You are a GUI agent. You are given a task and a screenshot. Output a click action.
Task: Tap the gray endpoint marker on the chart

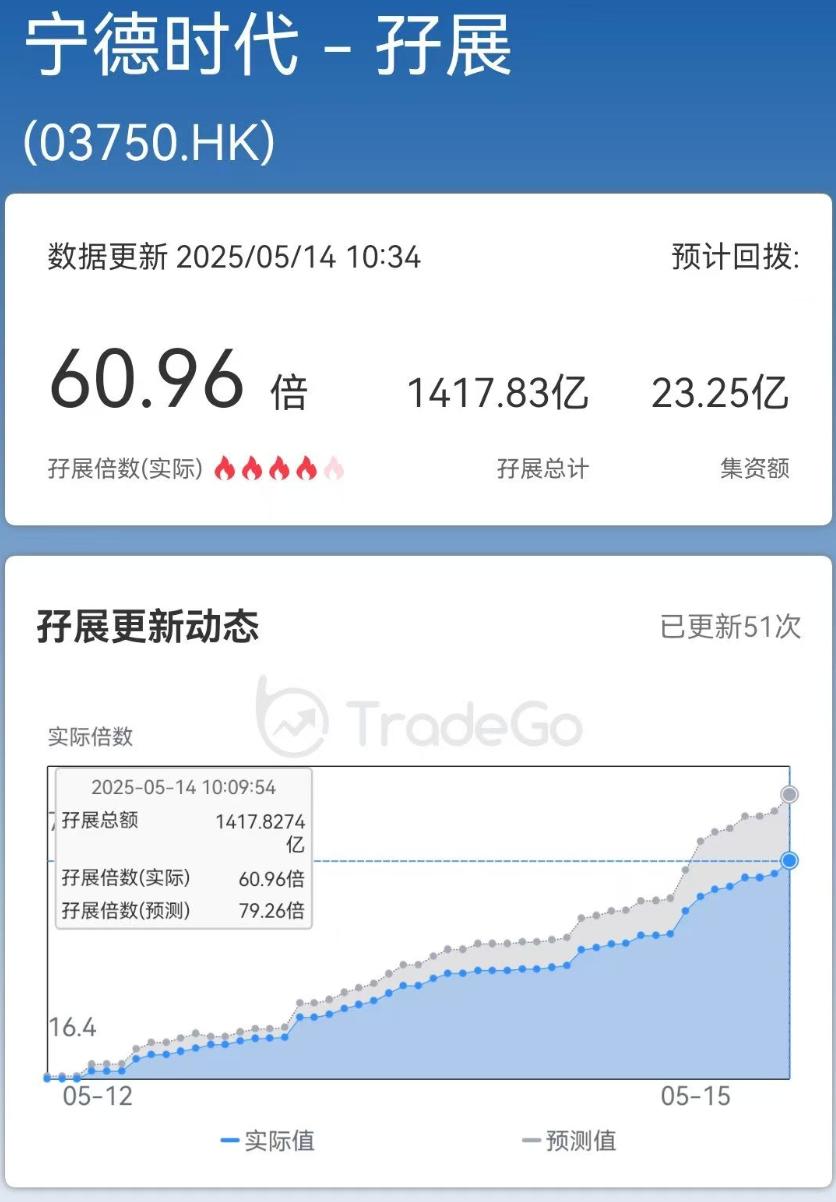(789, 795)
